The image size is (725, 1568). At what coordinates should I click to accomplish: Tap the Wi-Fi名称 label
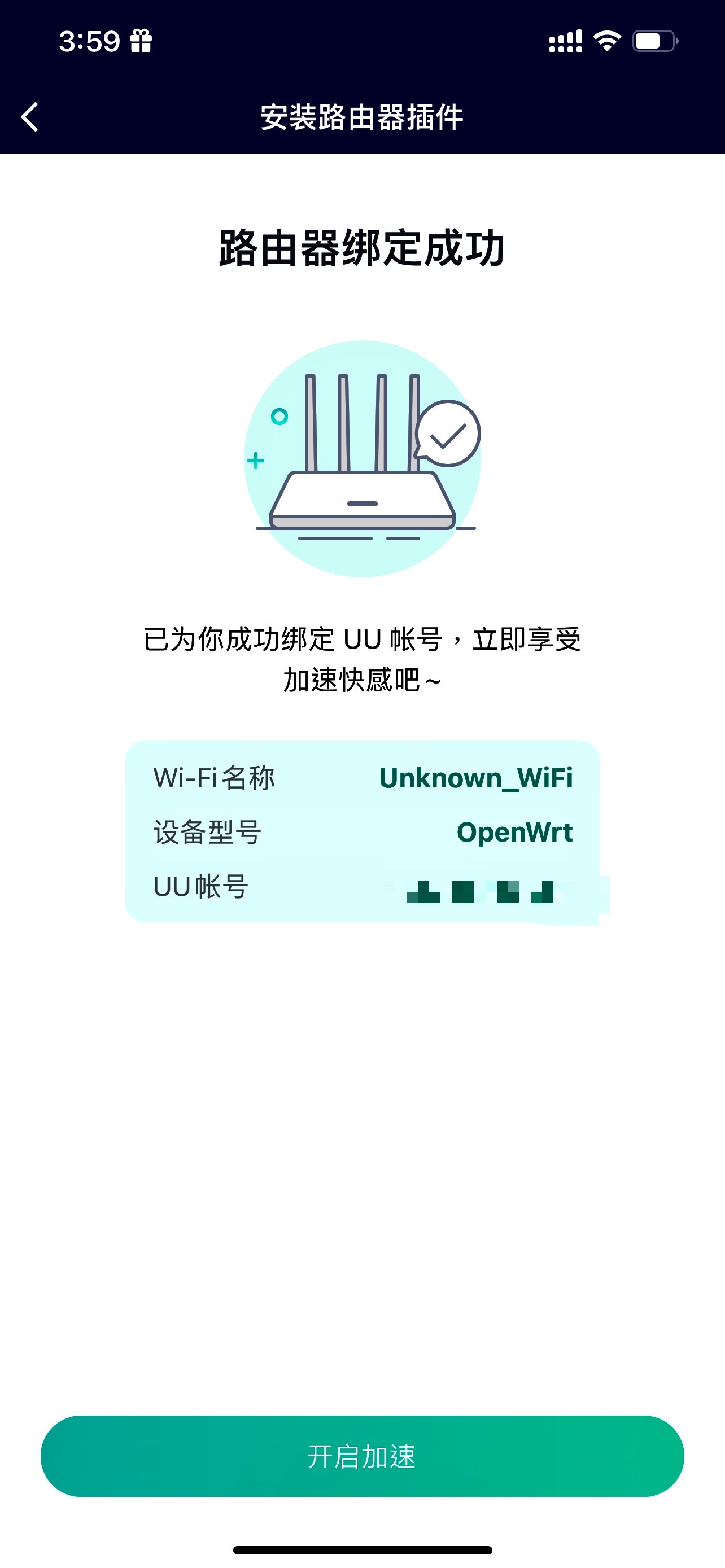[214, 778]
